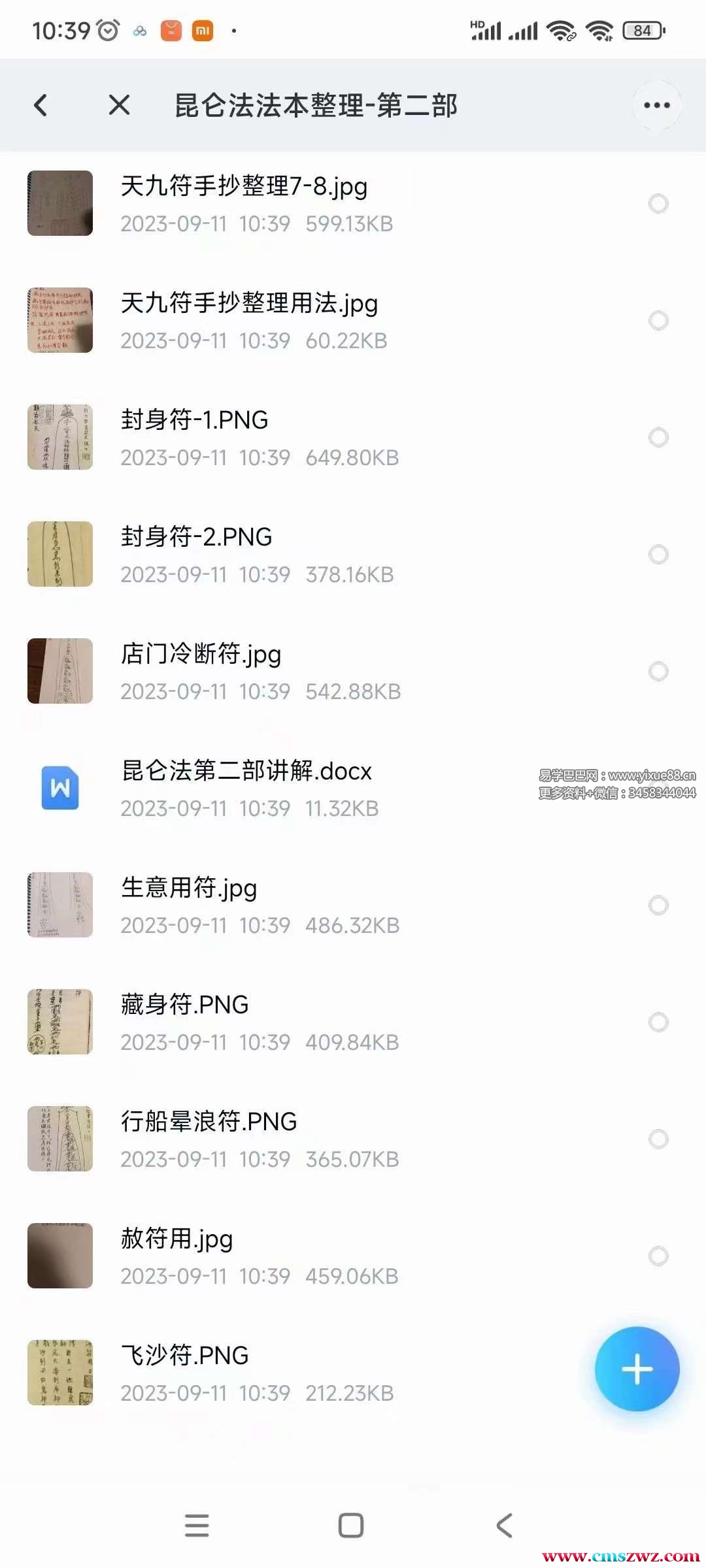Select the checkbox for 天九符手抄整理用法.jpg
Screen dimensions: 706x1568
tap(658, 321)
